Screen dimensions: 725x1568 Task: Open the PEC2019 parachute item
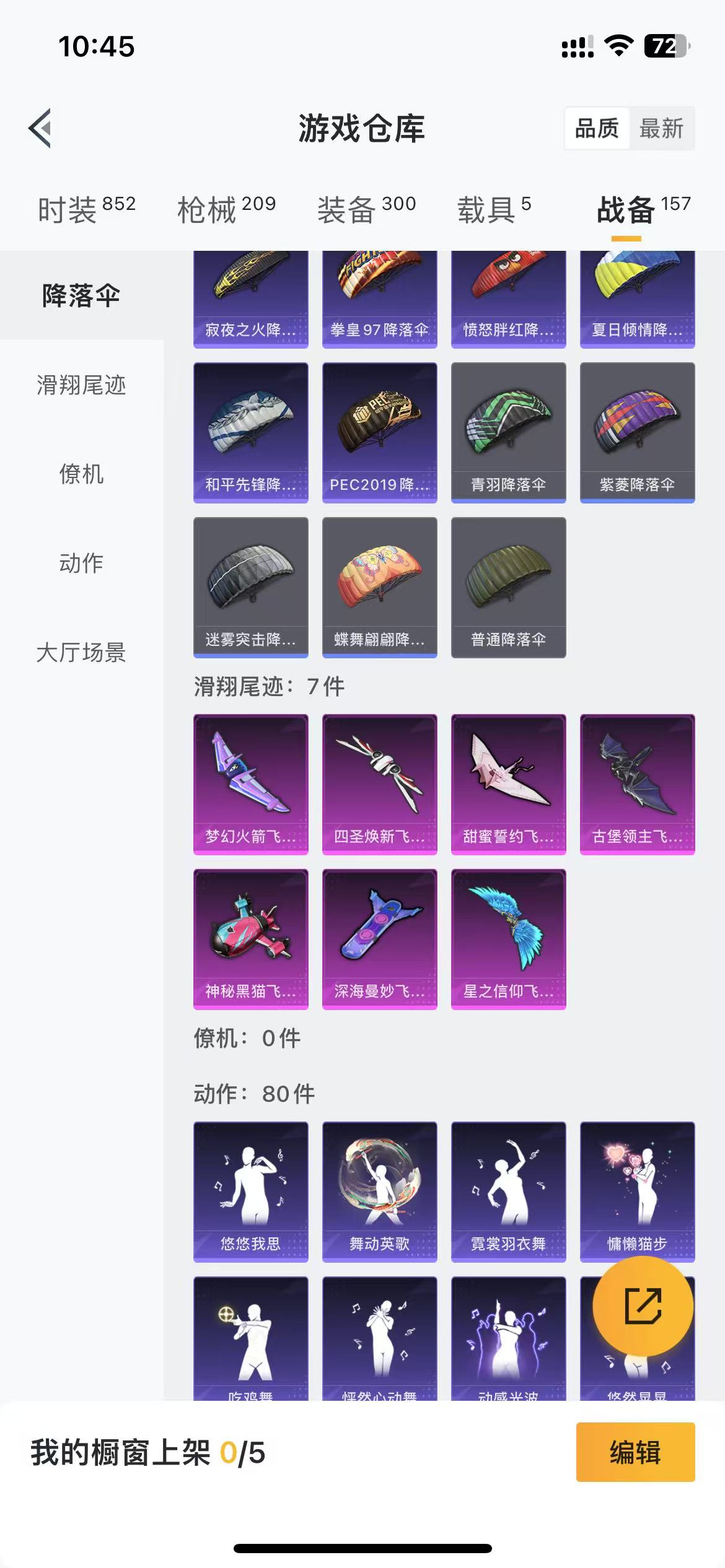(x=380, y=432)
